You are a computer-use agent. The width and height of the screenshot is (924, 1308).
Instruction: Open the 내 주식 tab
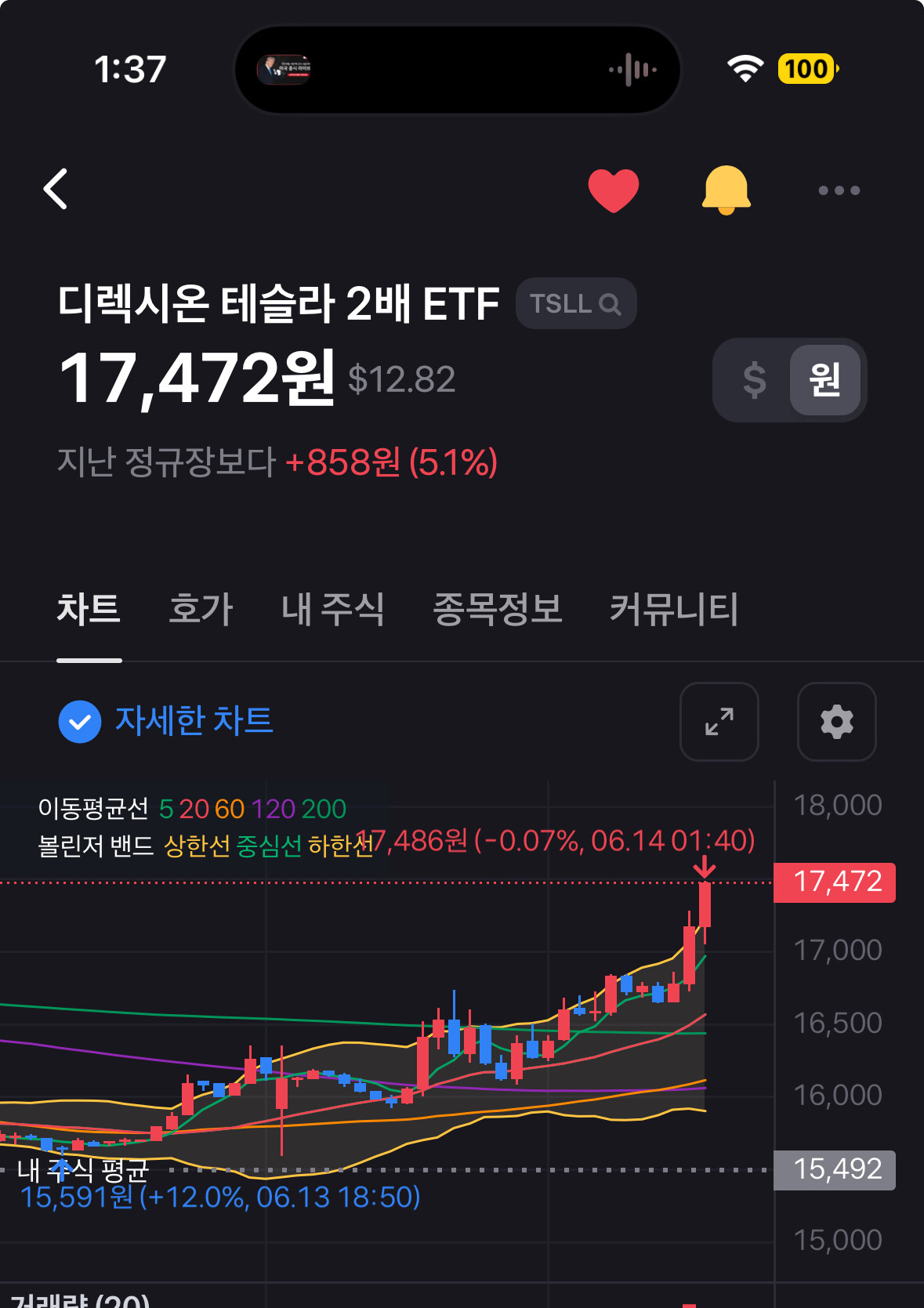point(333,609)
